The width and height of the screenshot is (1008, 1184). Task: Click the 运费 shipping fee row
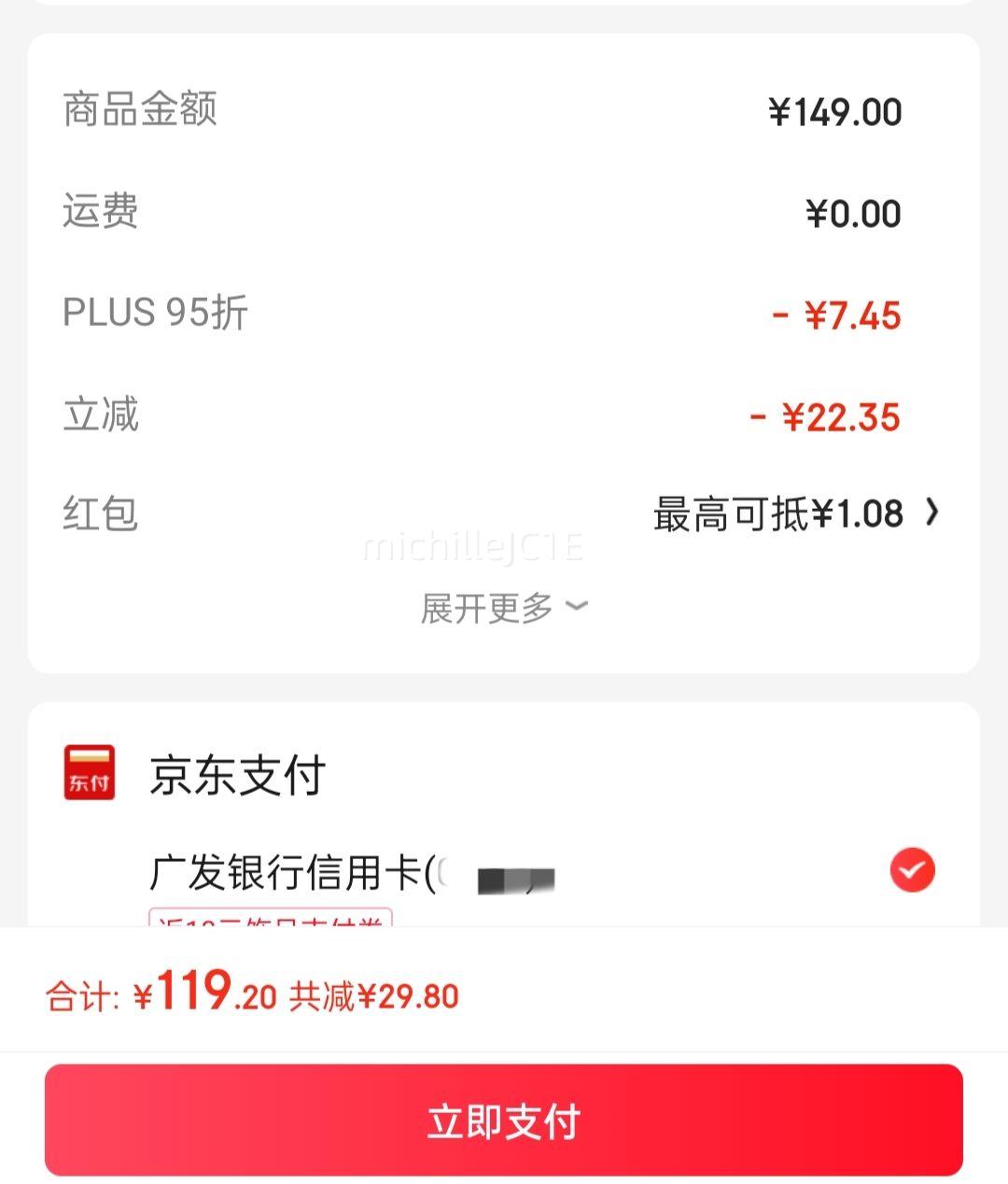(x=504, y=213)
